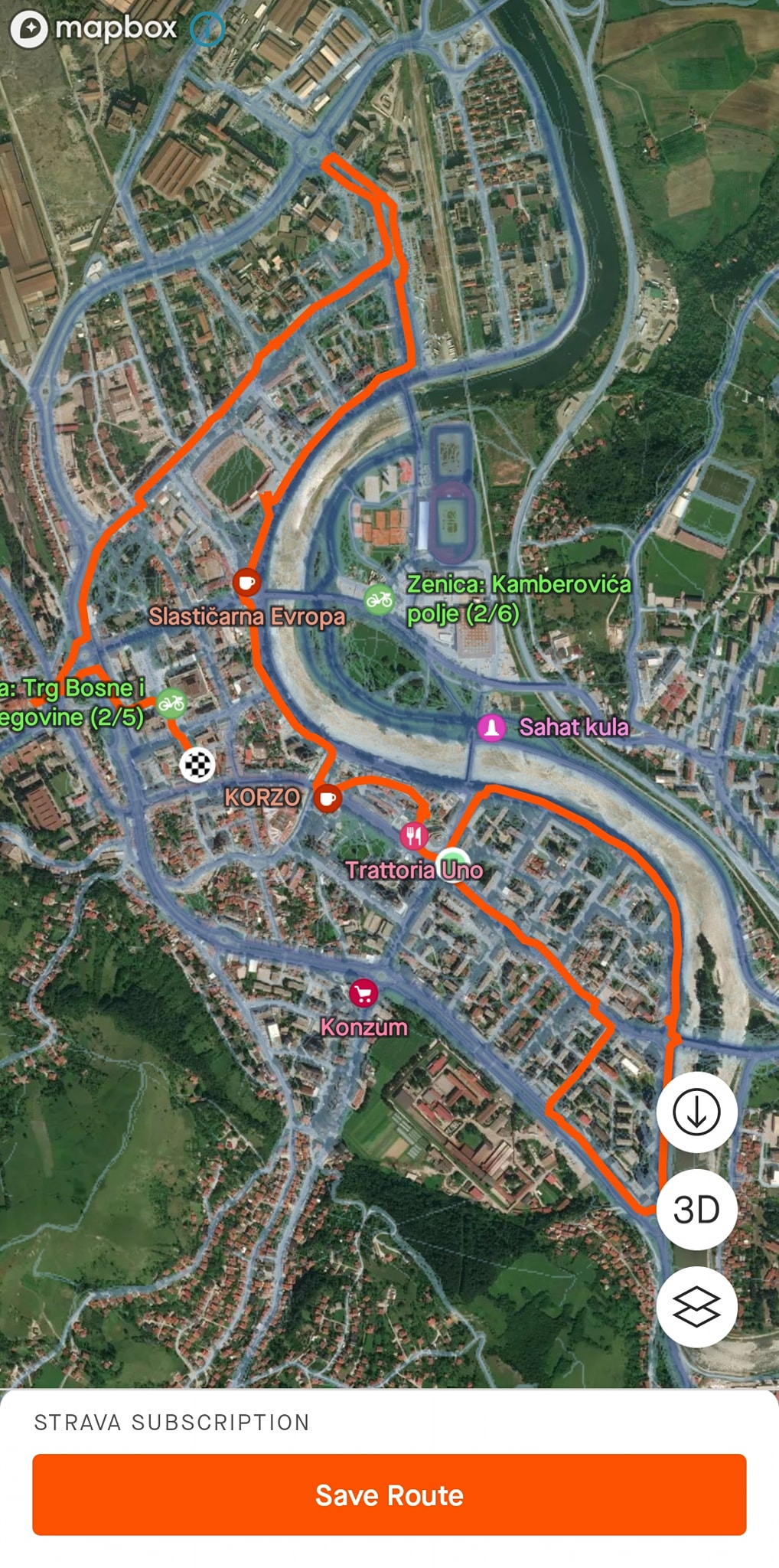Save this route to Strava
This screenshot has width=779, height=1568.
[389, 1494]
